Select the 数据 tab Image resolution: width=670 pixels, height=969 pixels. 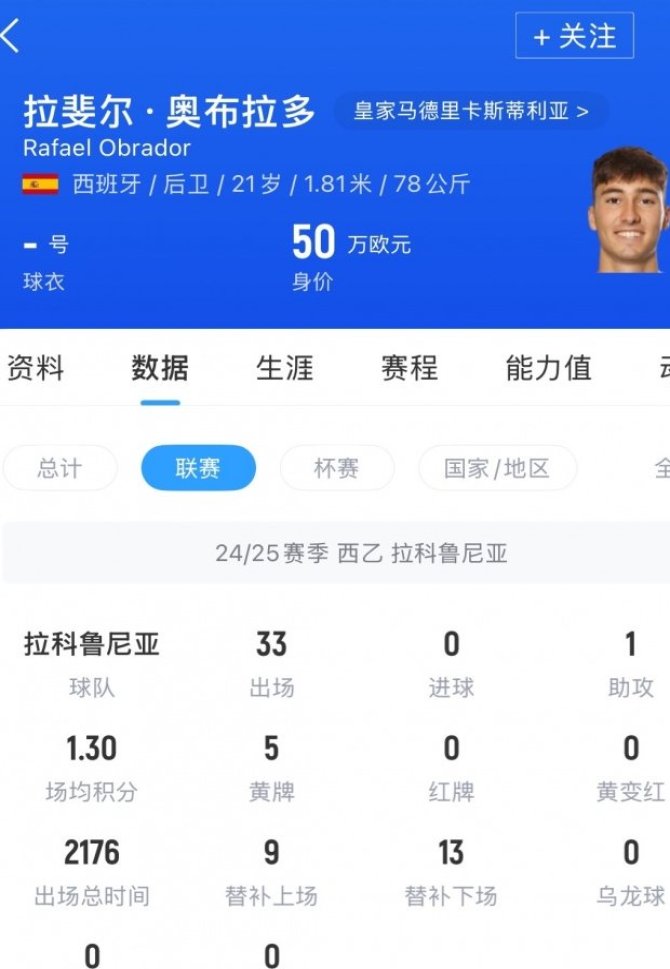tap(160, 368)
